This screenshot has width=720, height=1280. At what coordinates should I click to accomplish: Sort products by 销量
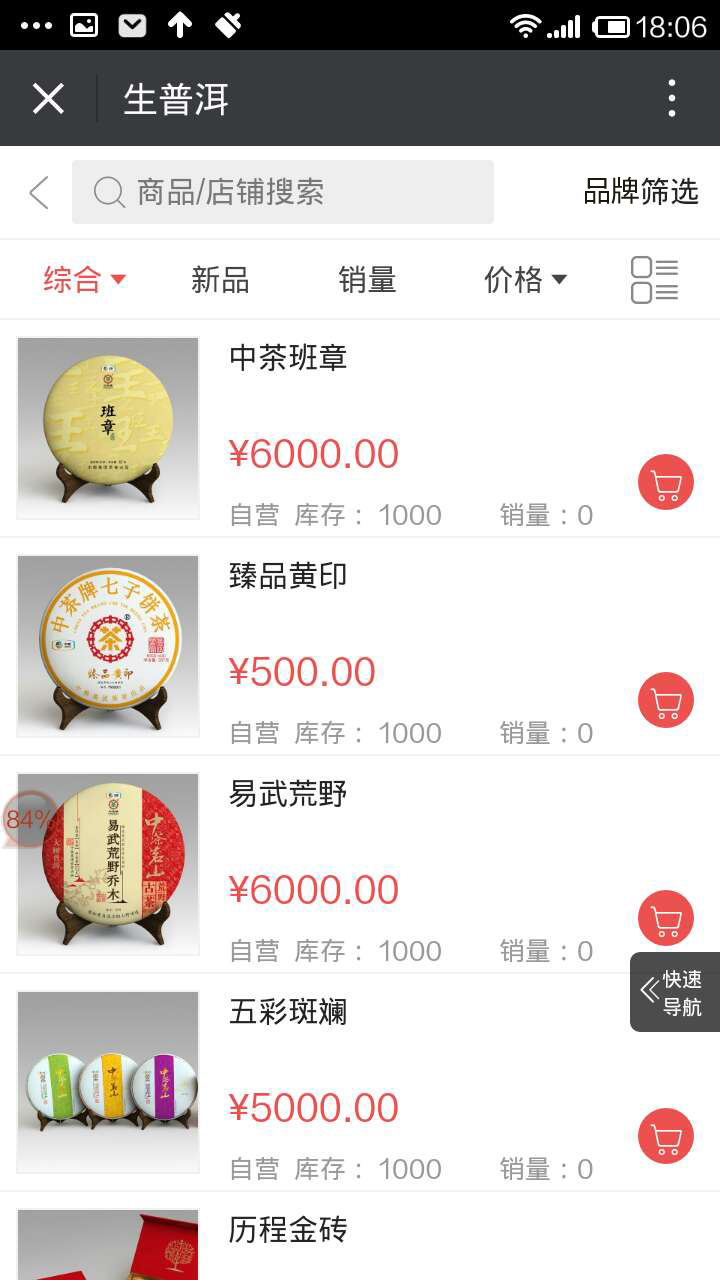point(367,280)
